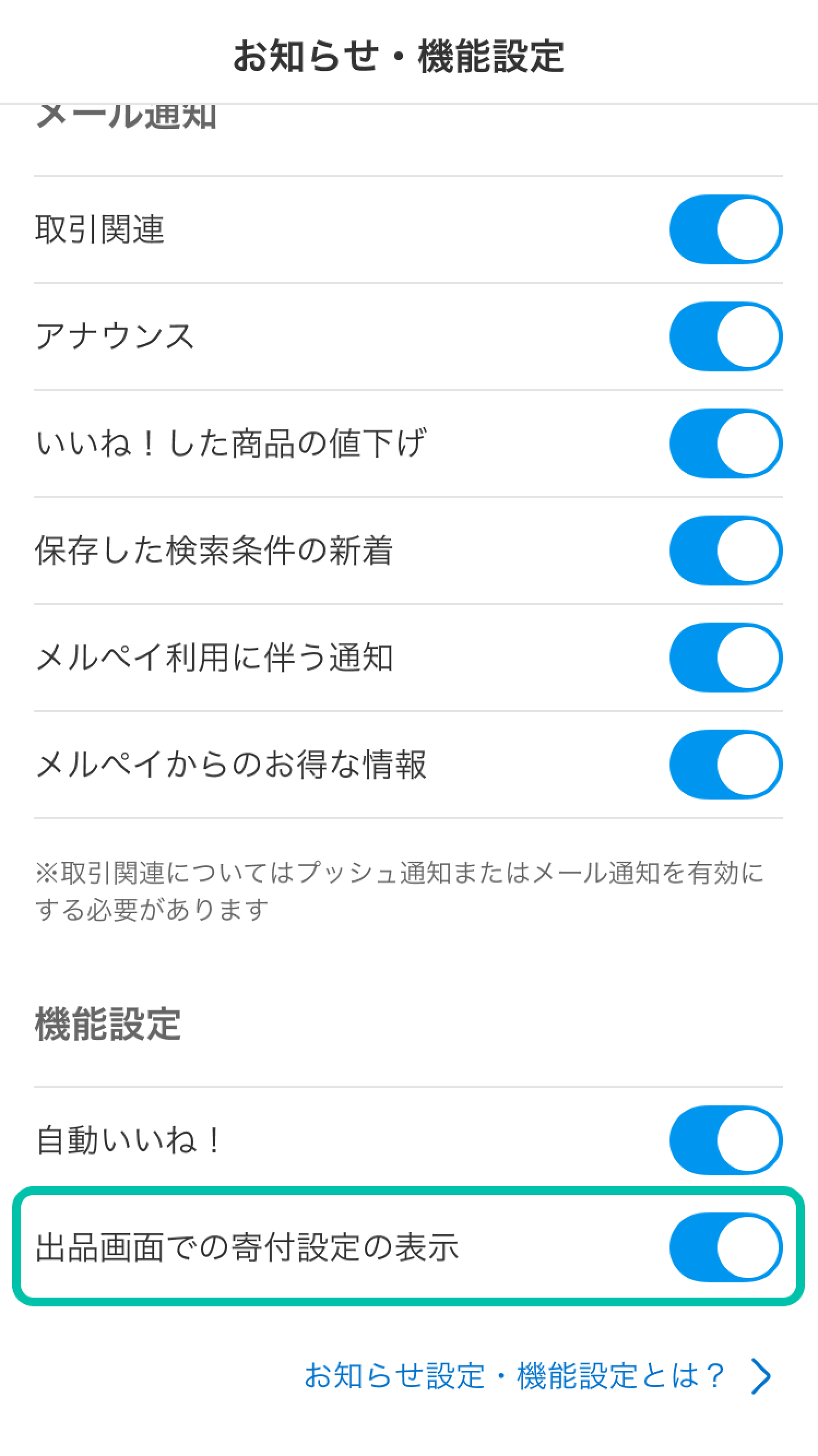Disable the 取引関連 email notification toggle
Screen dimensions: 818x1456
click(725, 228)
